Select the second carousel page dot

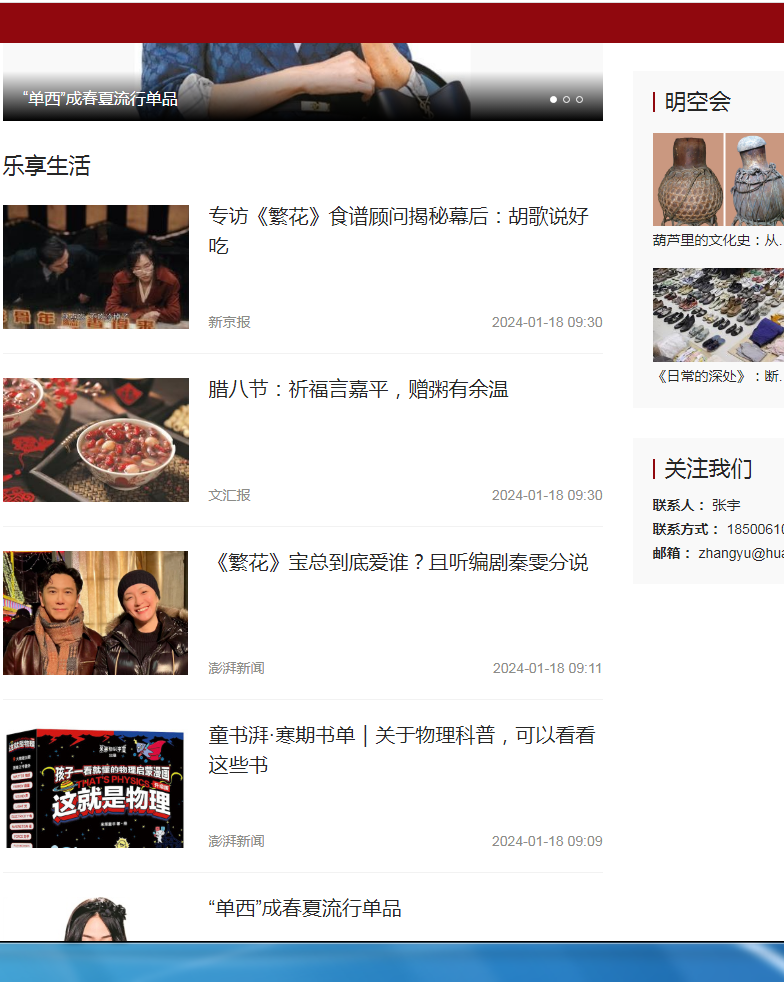click(x=566, y=99)
